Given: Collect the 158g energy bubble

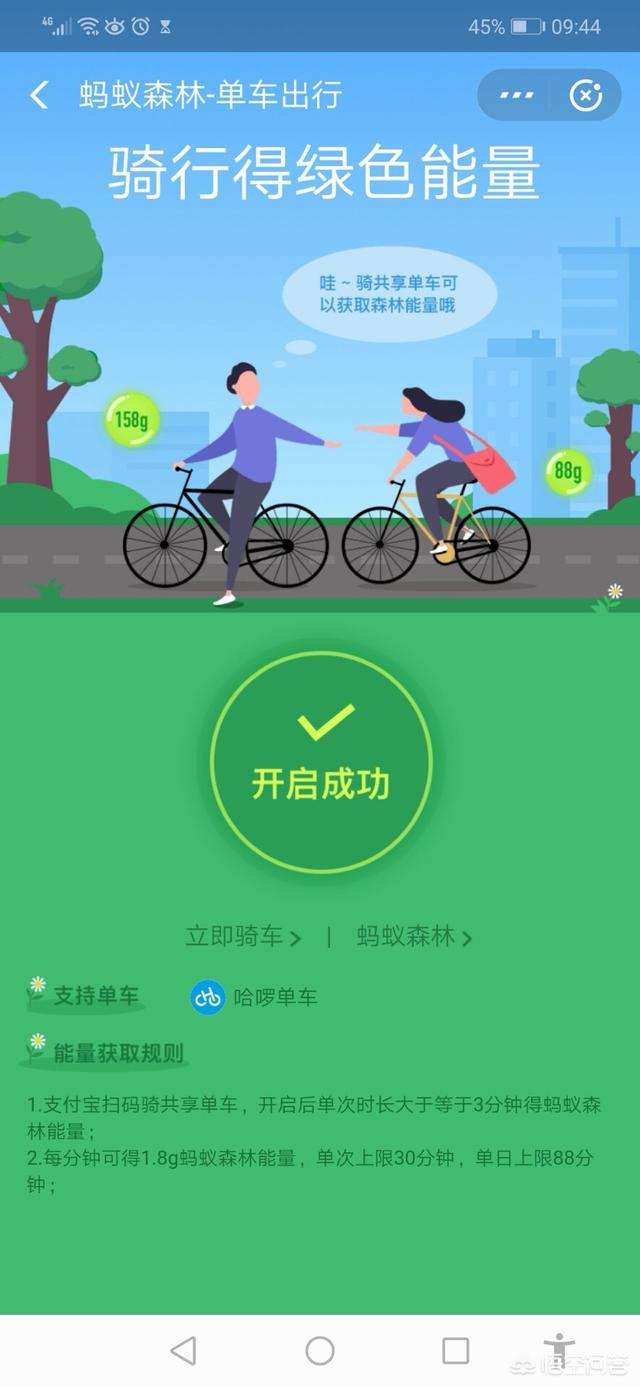Looking at the screenshot, I should pyautogui.click(x=131, y=420).
